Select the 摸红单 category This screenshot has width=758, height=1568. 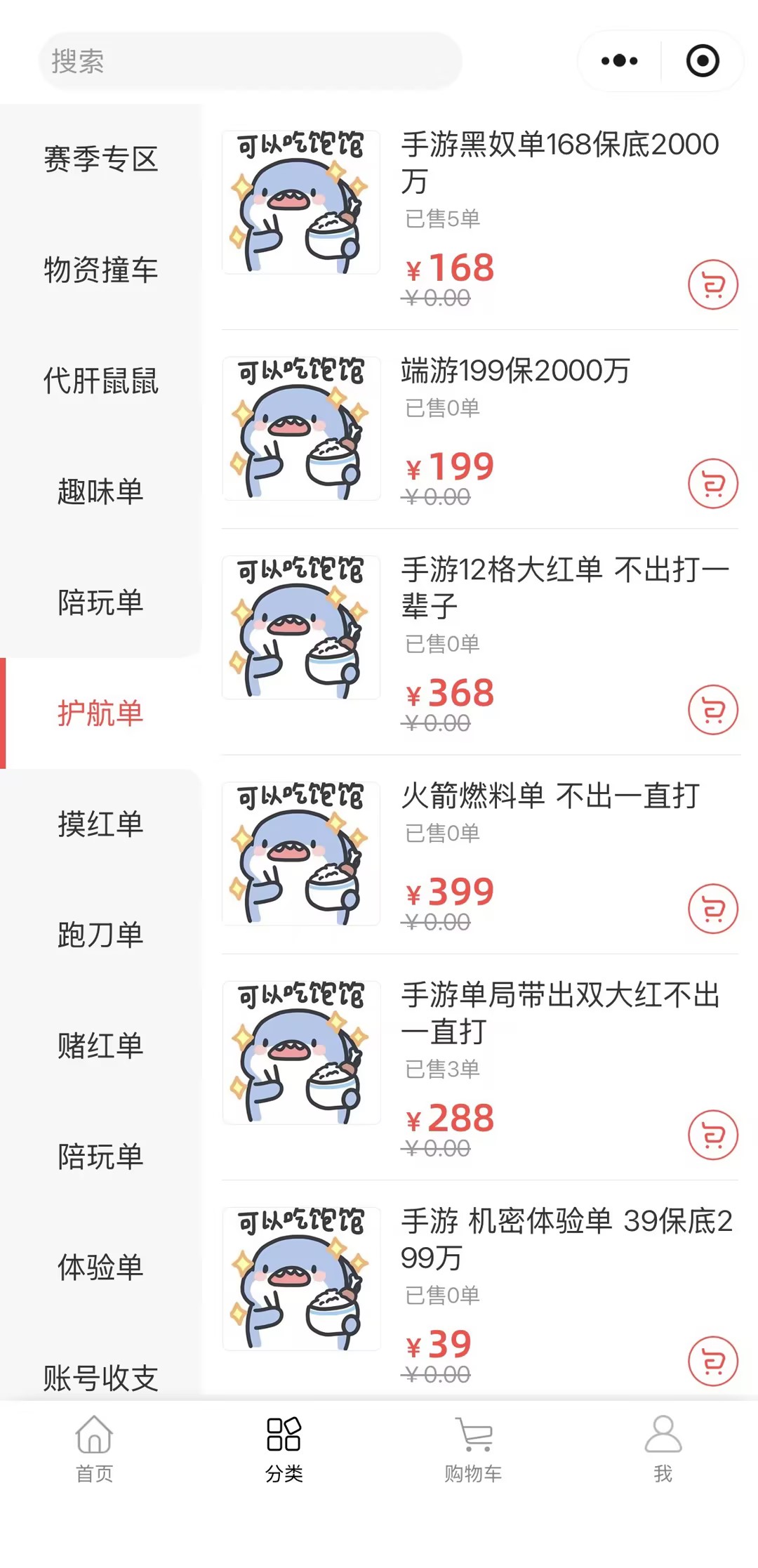pyautogui.click(x=100, y=824)
